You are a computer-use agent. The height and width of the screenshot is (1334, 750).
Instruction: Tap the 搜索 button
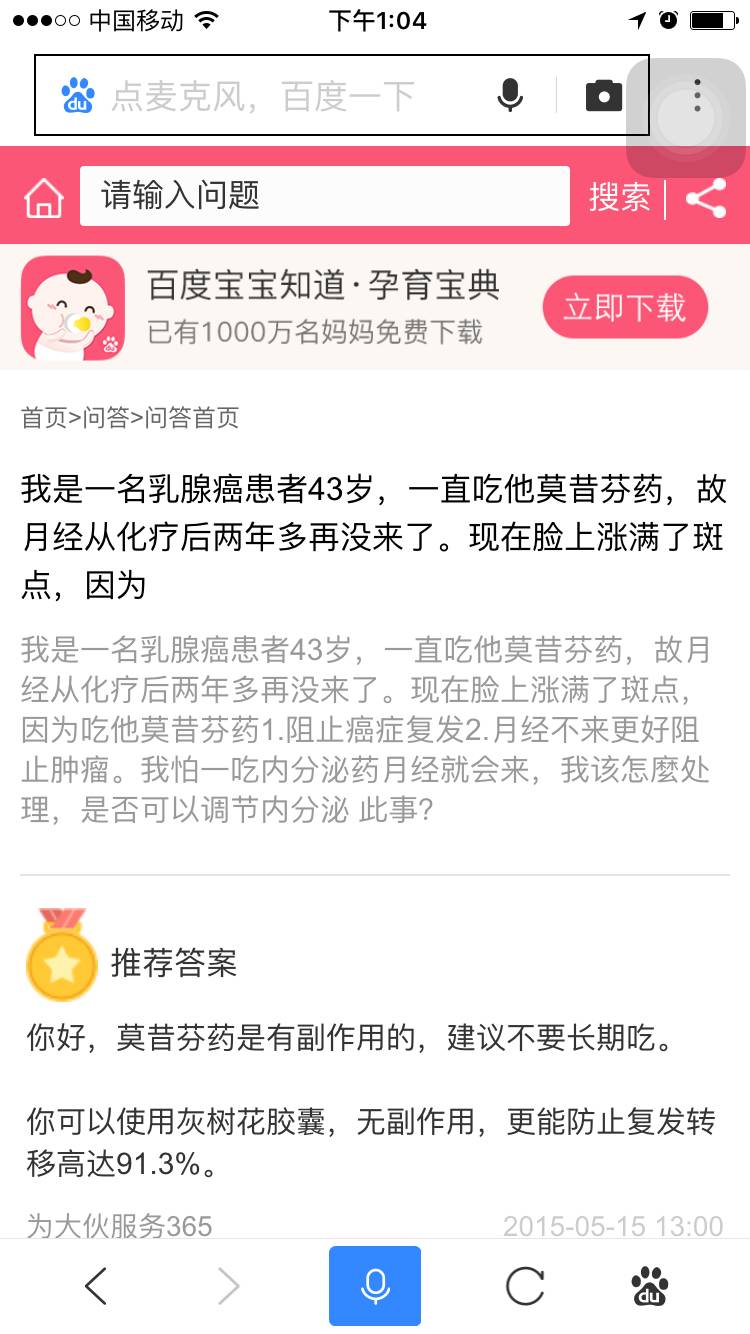619,197
